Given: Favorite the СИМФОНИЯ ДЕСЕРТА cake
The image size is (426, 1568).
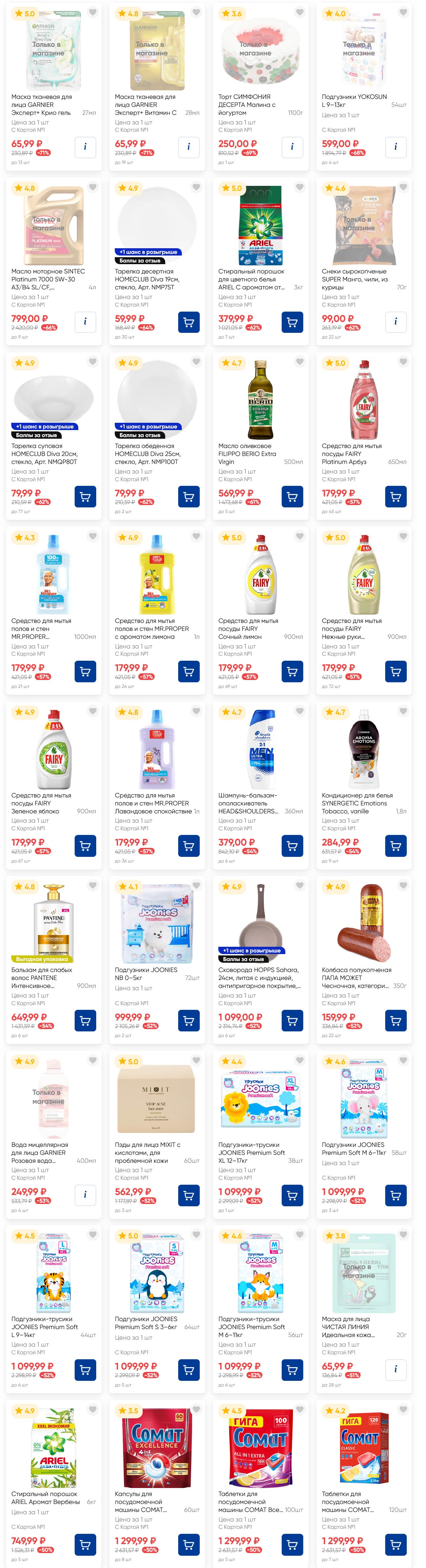Looking at the screenshot, I should coord(299,12).
